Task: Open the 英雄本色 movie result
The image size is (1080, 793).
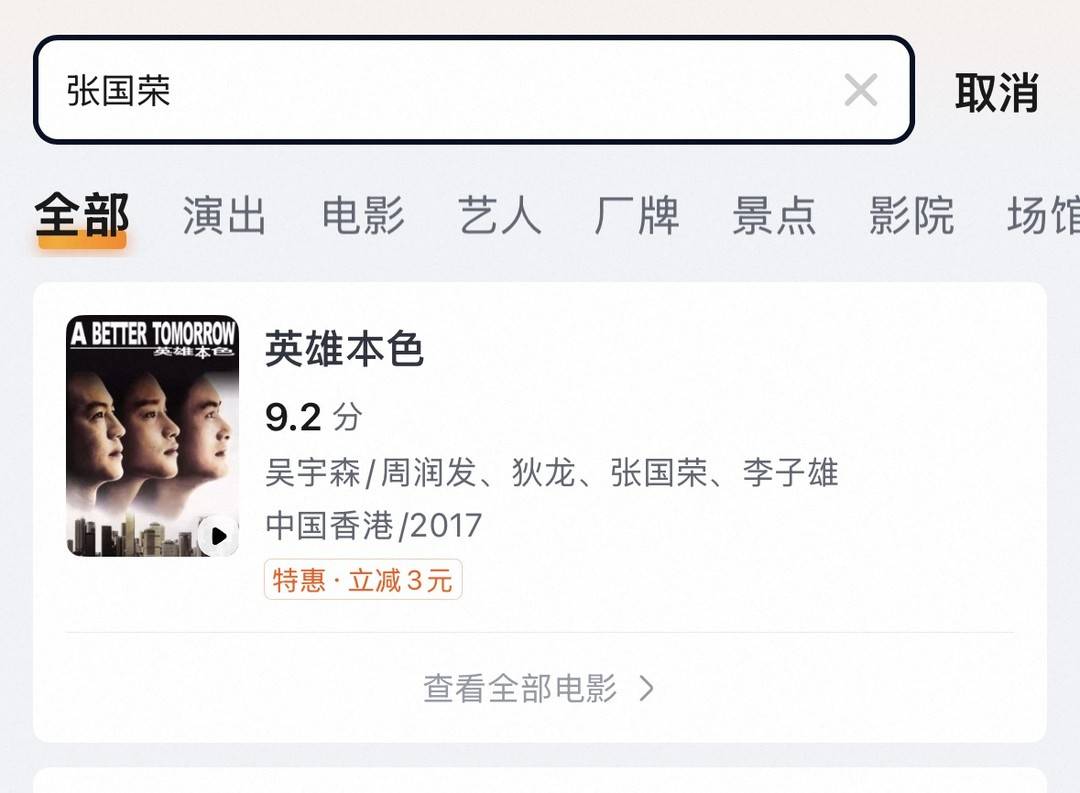Action: pos(345,350)
